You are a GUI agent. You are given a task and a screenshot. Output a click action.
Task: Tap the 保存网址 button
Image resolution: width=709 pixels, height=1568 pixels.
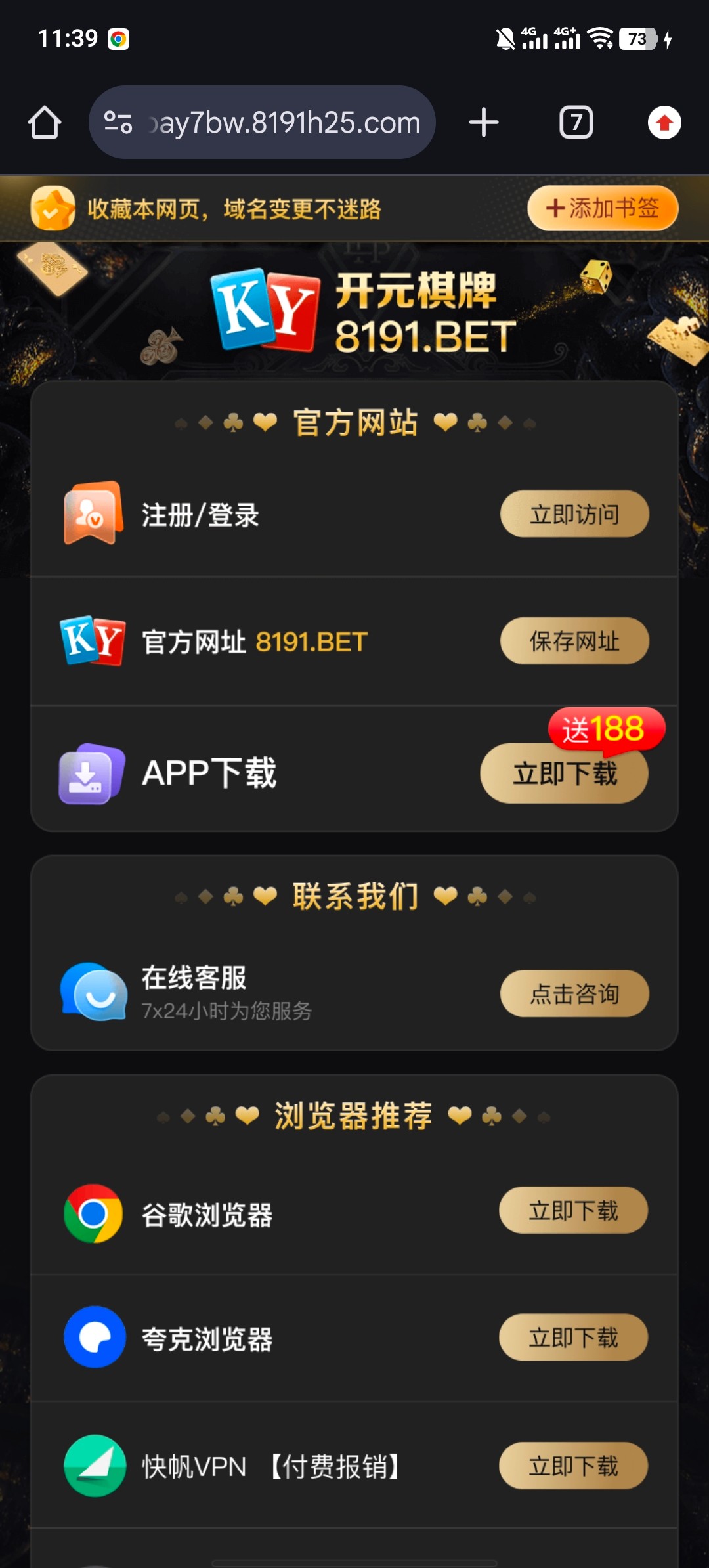coord(574,641)
